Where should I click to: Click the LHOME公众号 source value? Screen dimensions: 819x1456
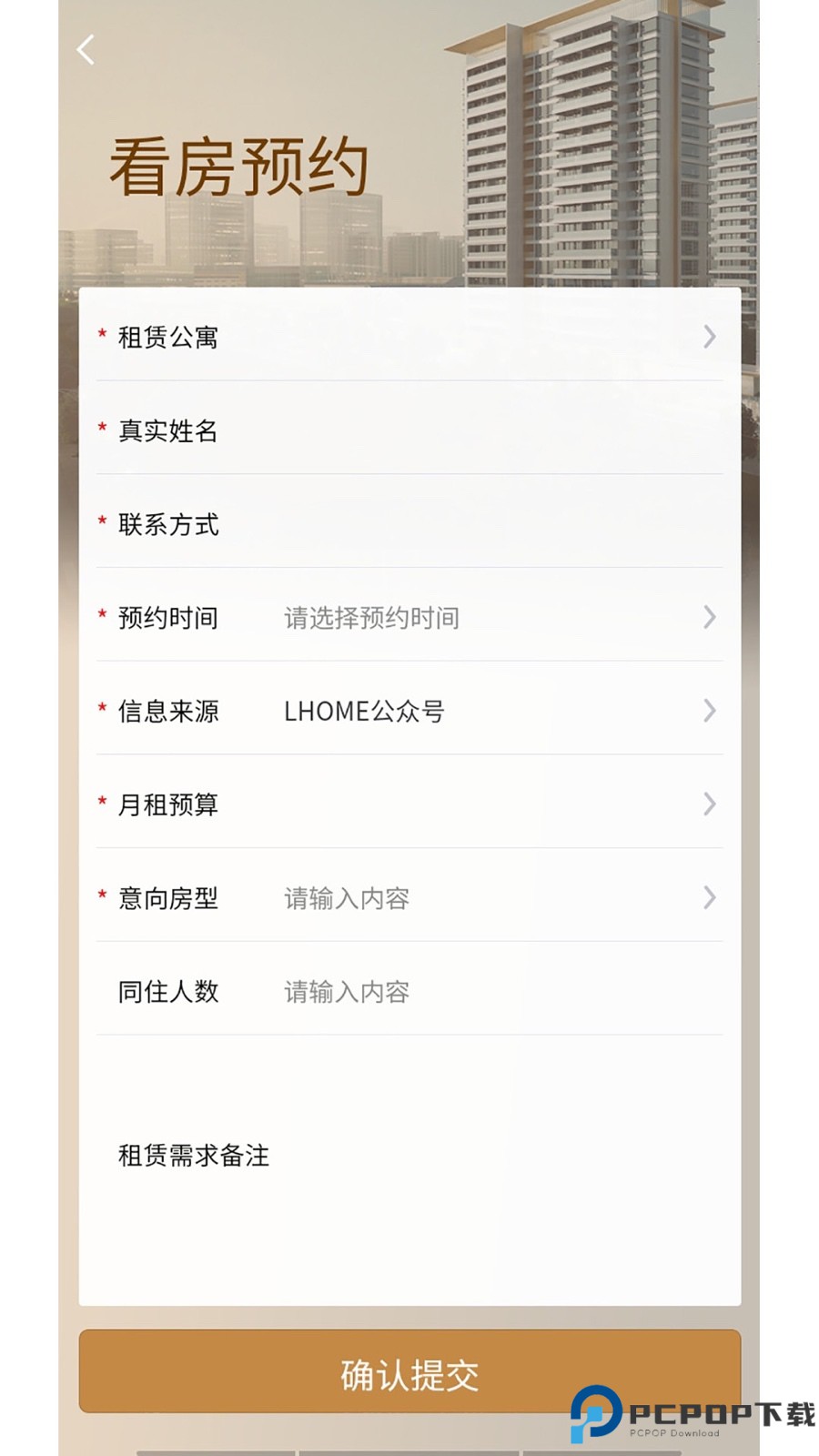[x=364, y=711]
